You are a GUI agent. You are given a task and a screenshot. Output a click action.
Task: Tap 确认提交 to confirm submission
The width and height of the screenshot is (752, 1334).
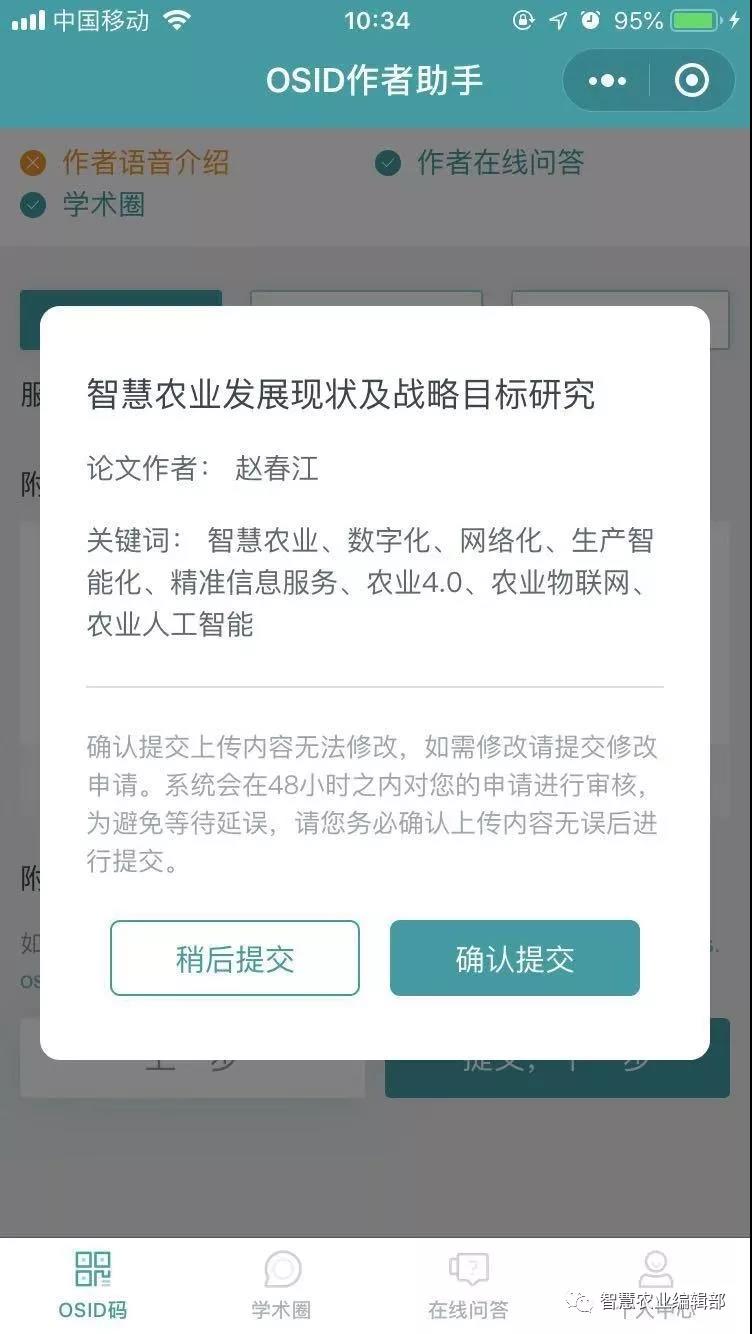click(514, 958)
